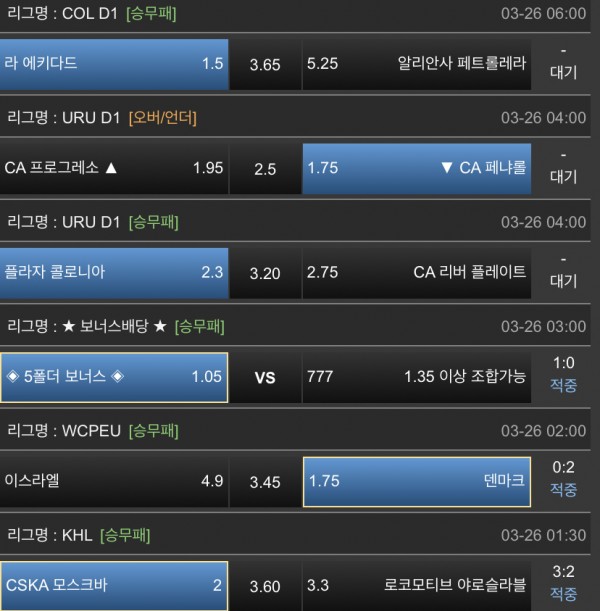Select 플라자 콜로니아 win at 2.3
The image size is (600, 611).
pyautogui.click(x=114, y=272)
